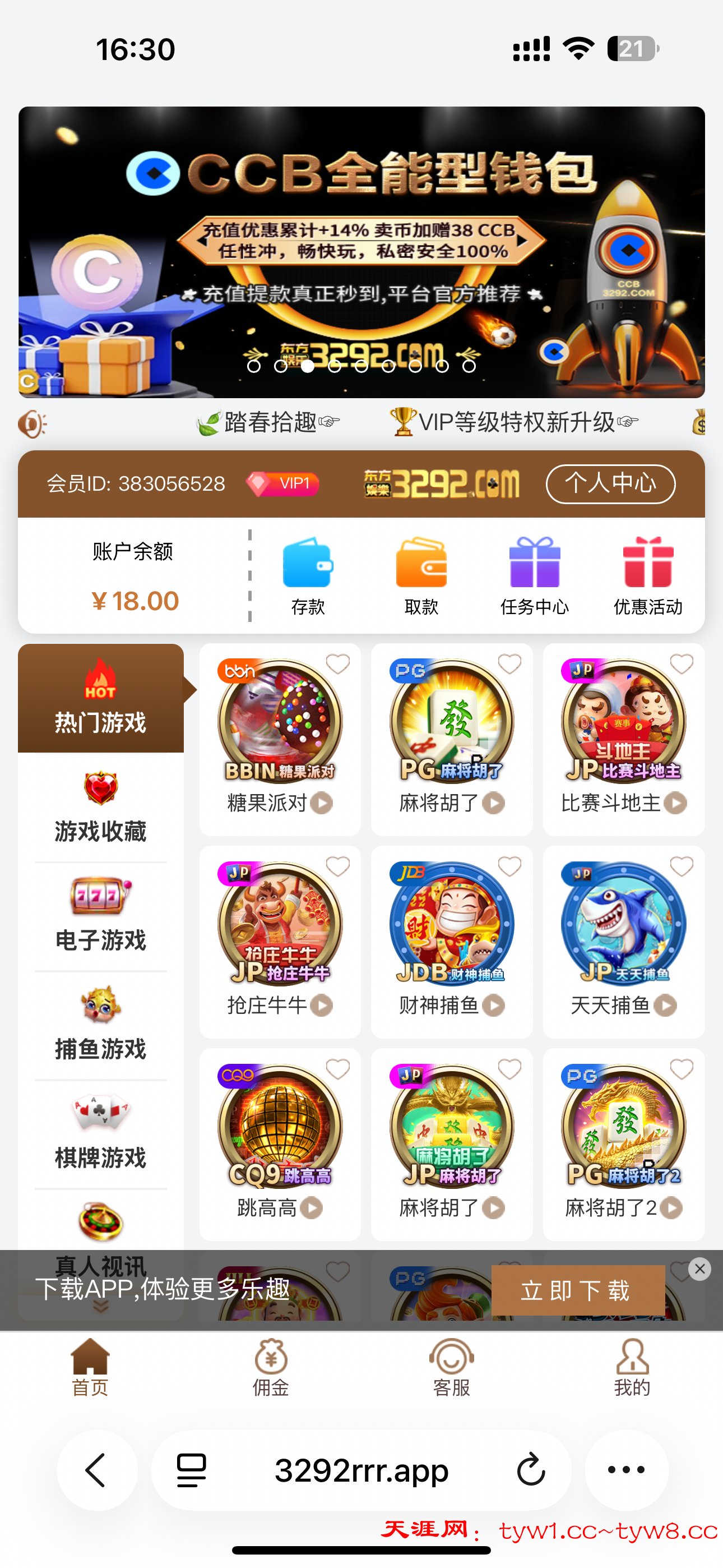This screenshot has width=723, height=1568.
Task: Switch to the 棋牌游戏 category
Action: [100, 1135]
